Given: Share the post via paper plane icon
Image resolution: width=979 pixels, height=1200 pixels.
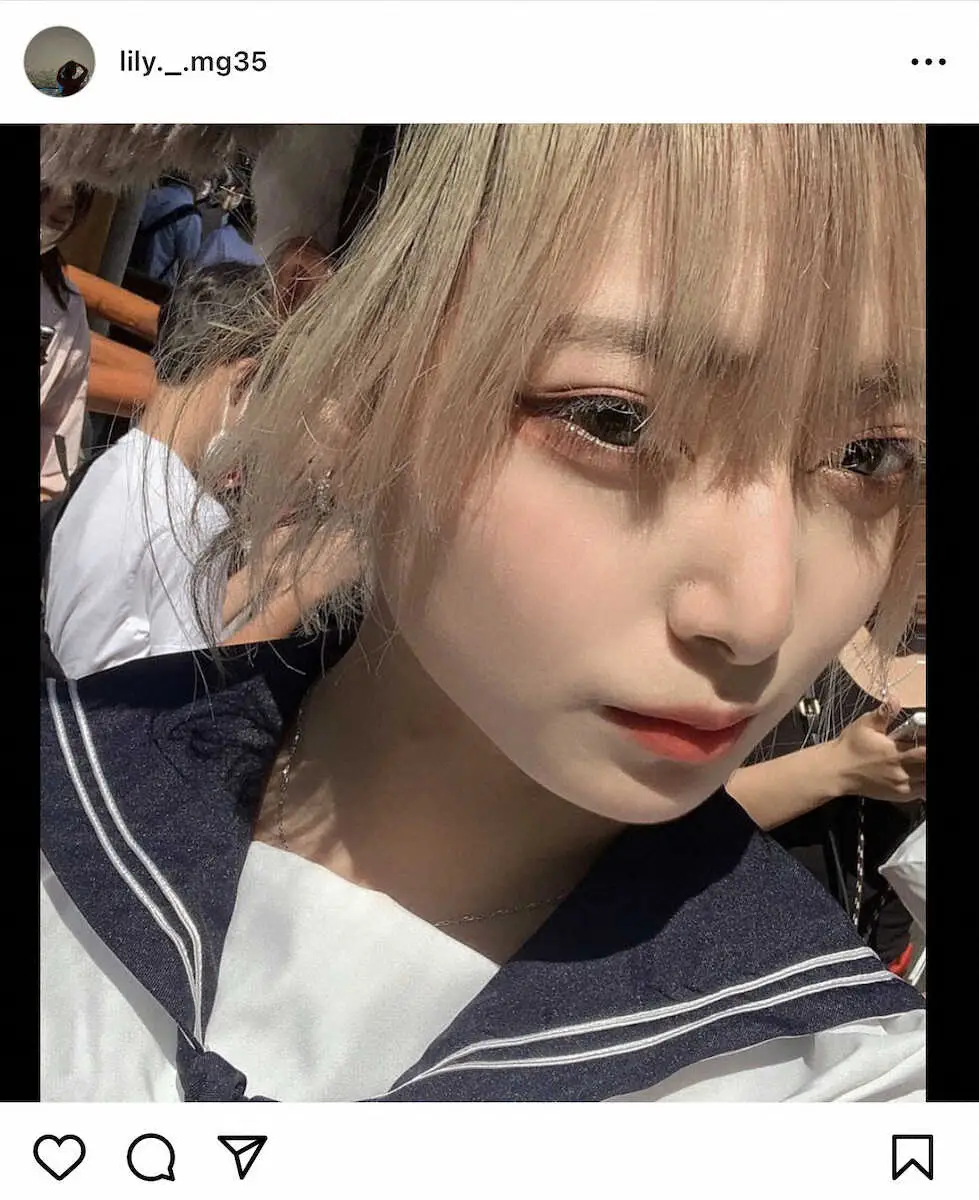Looking at the screenshot, I should [x=242, y=1157].
